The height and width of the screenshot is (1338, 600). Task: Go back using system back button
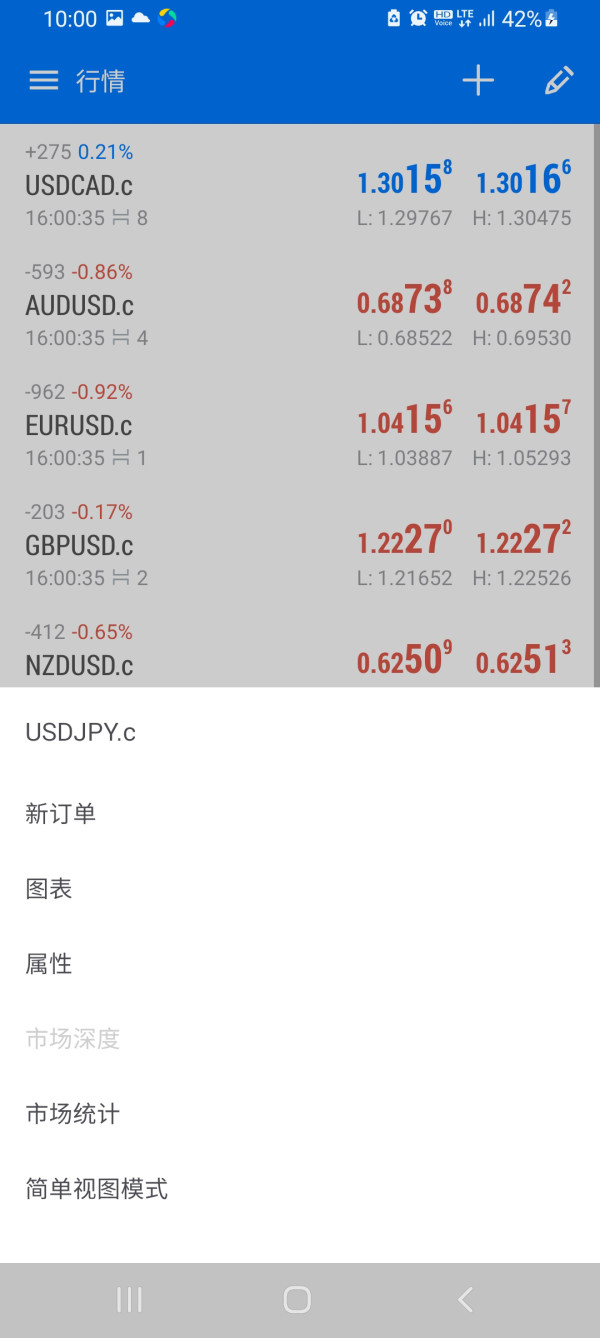click(465, 1299)
